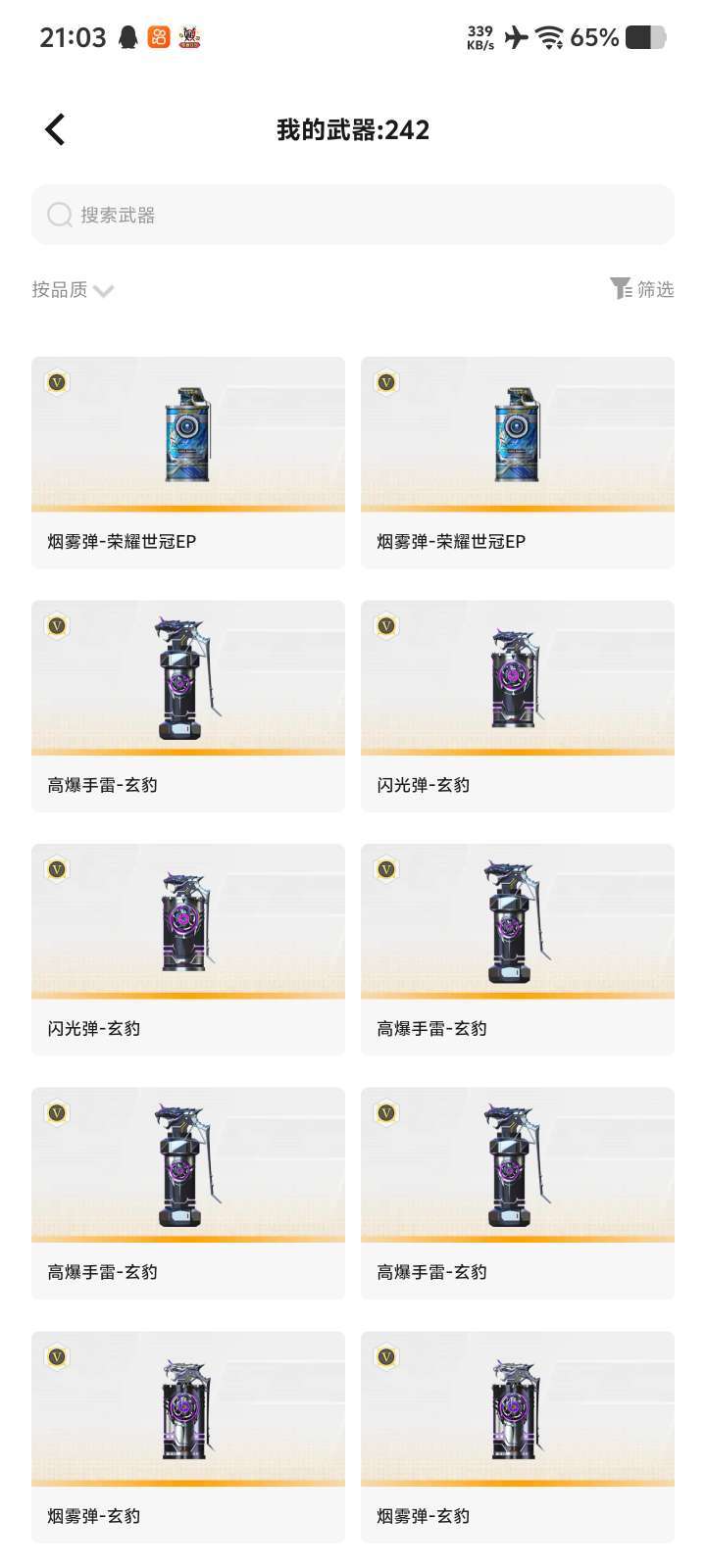Tap the bottom-right 烟雾弹-玄豹 grenade image
Viewport: 706px width, 1568px height.
pos(517,1408)
